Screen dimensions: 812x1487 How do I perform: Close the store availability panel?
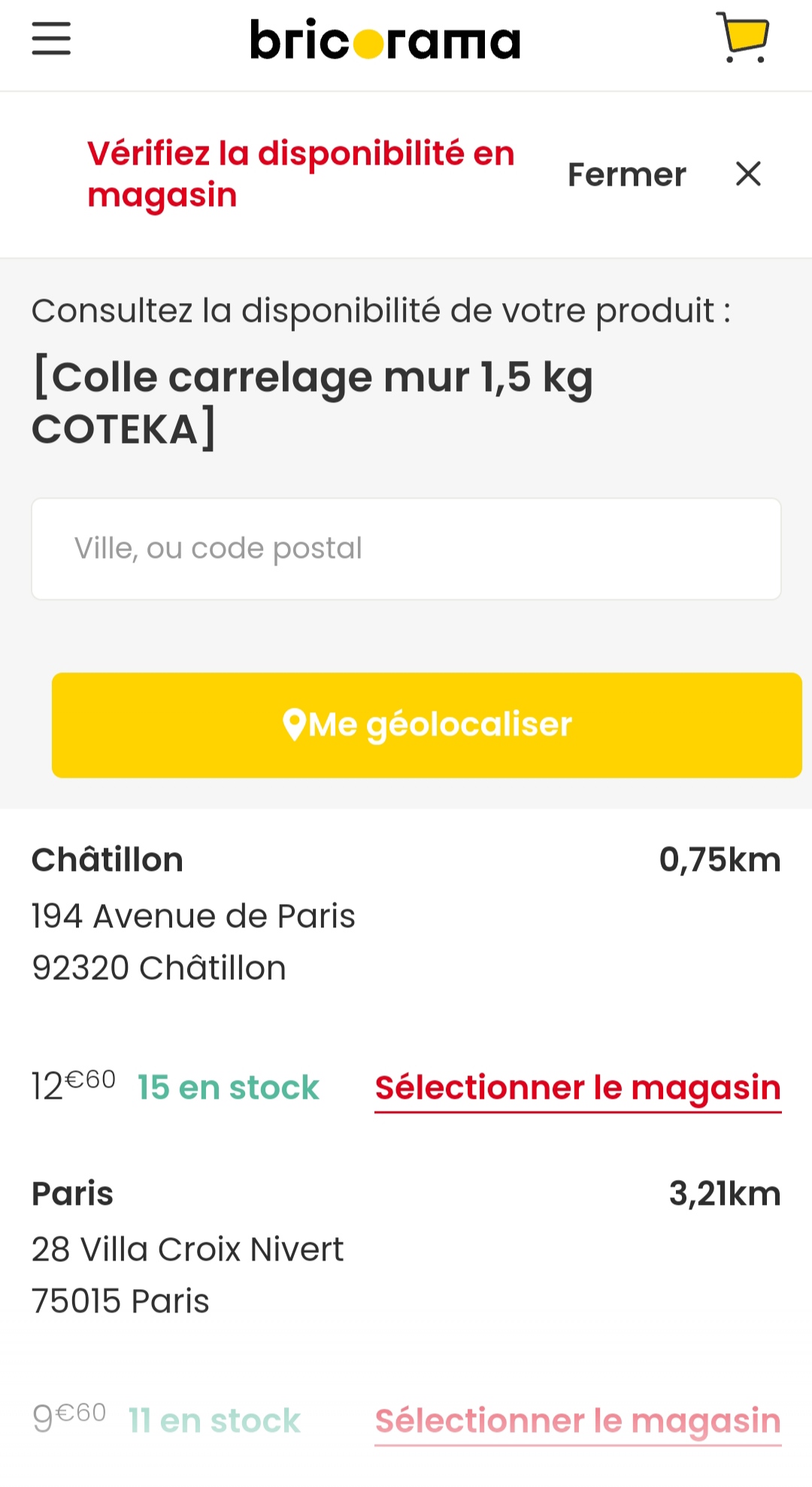(x=747, y=174)
